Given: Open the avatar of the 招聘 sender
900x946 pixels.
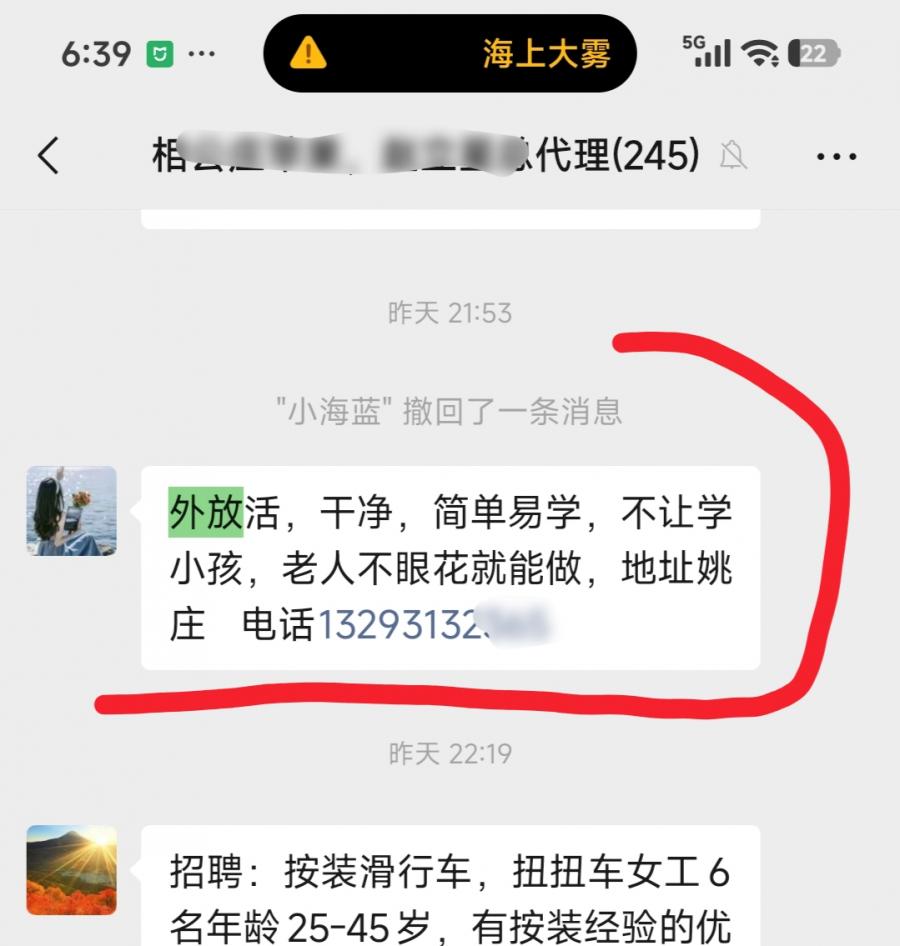Looking at the screenshot, I should 71,870.
